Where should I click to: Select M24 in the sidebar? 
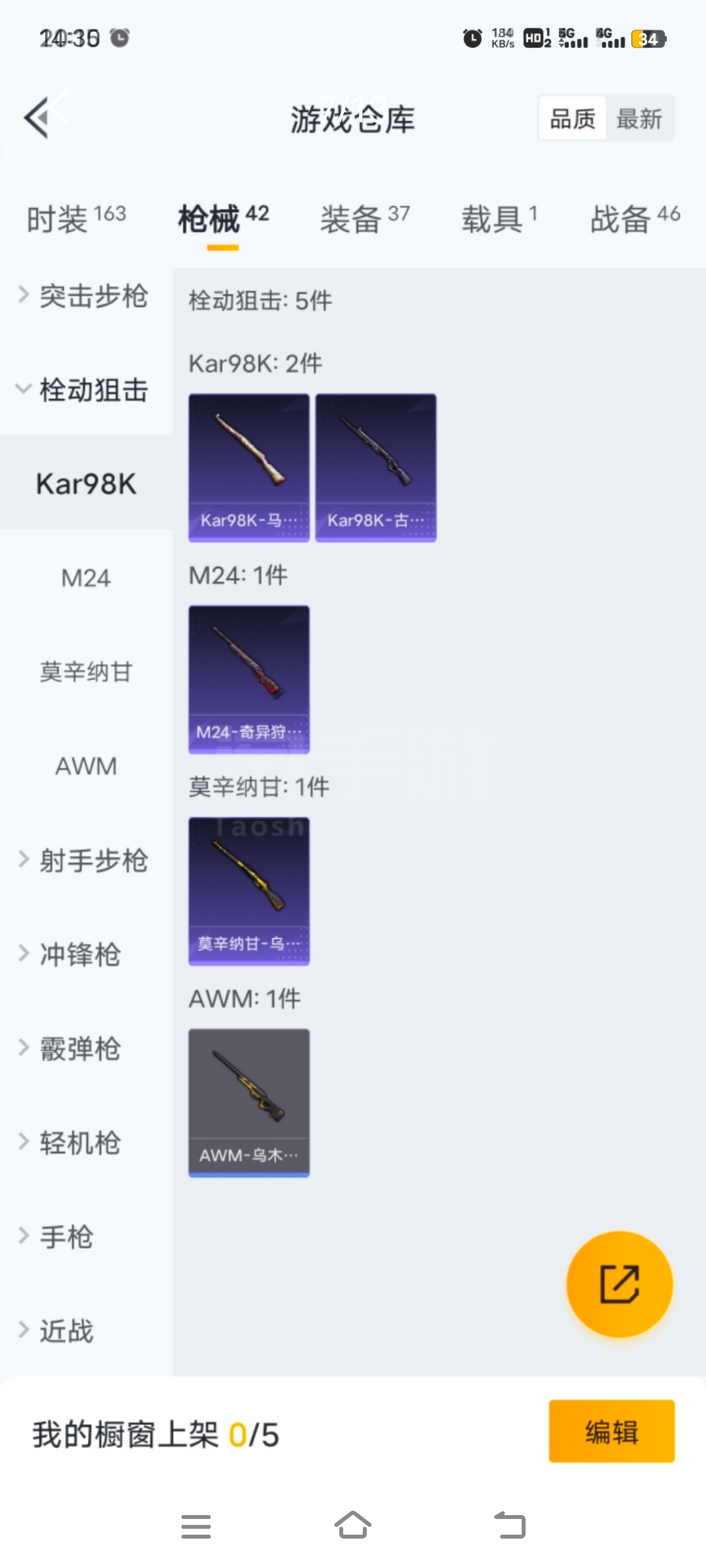(86, 578)
